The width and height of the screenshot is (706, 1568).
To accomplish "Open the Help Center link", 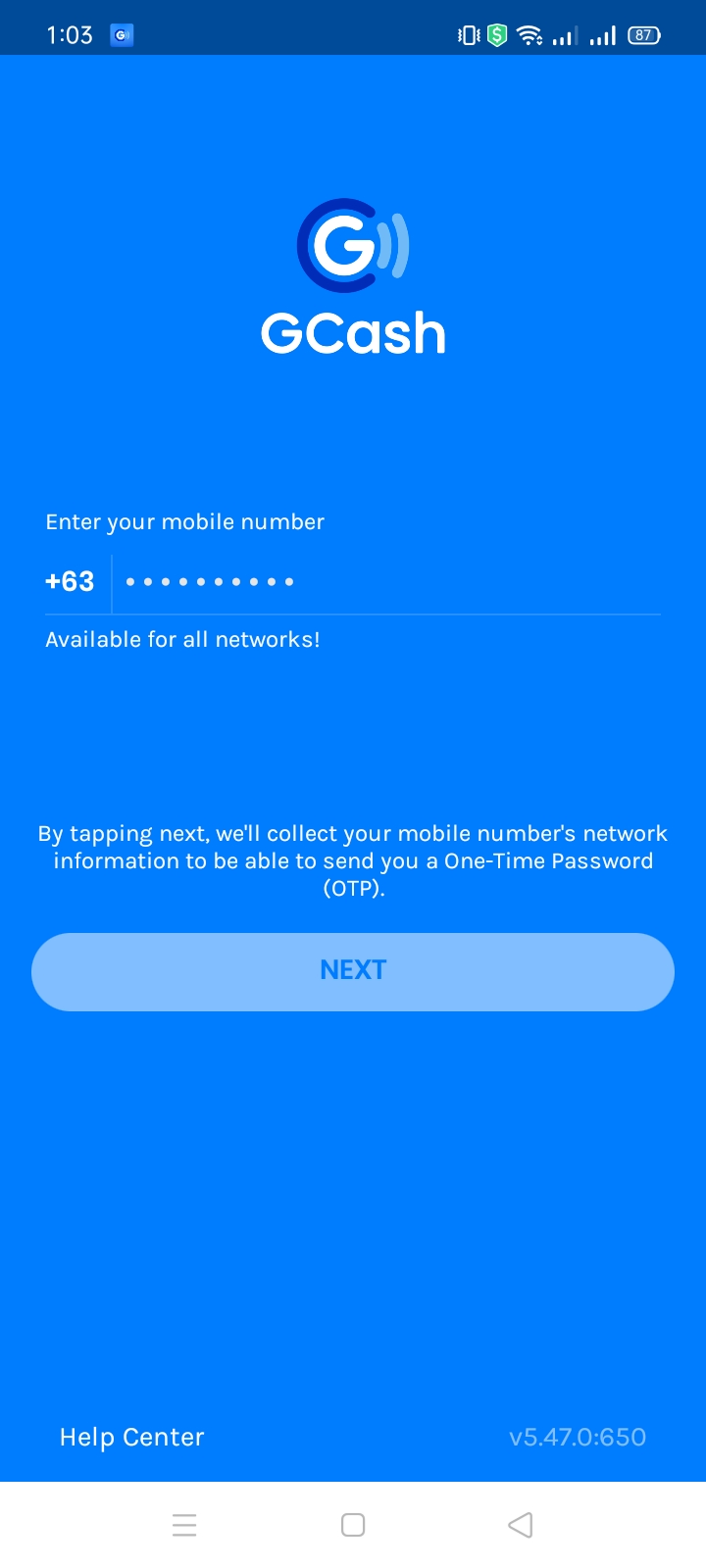I will [132, 1438].
